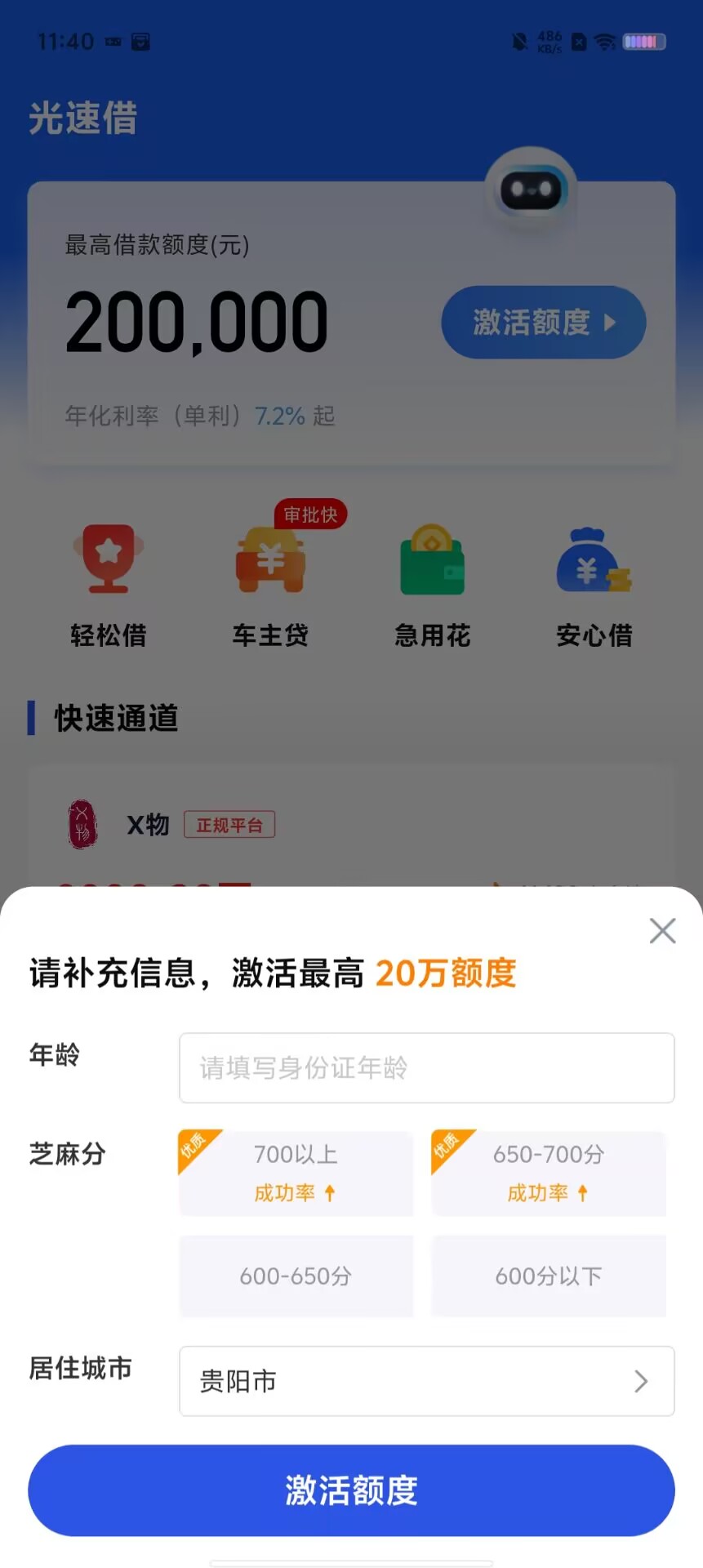The image size is (703, 1568).
Task: Choose the 650-700分 option
Action: (x=549, y=1173)
